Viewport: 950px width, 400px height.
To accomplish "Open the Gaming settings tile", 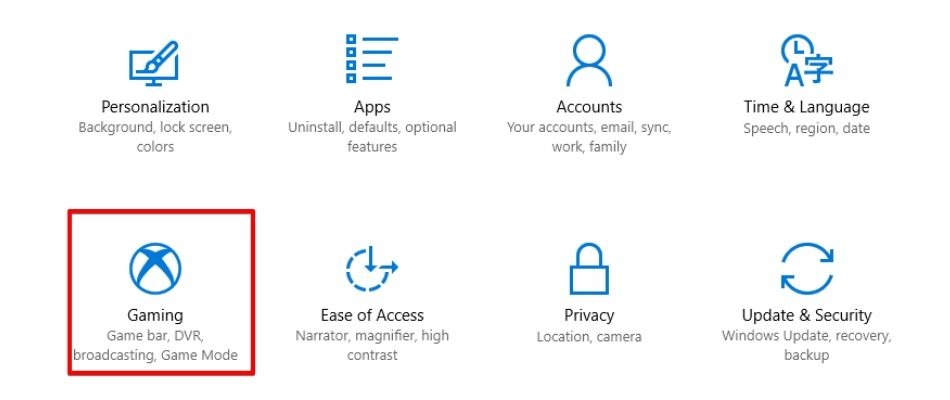I will (x=155, y=314).
